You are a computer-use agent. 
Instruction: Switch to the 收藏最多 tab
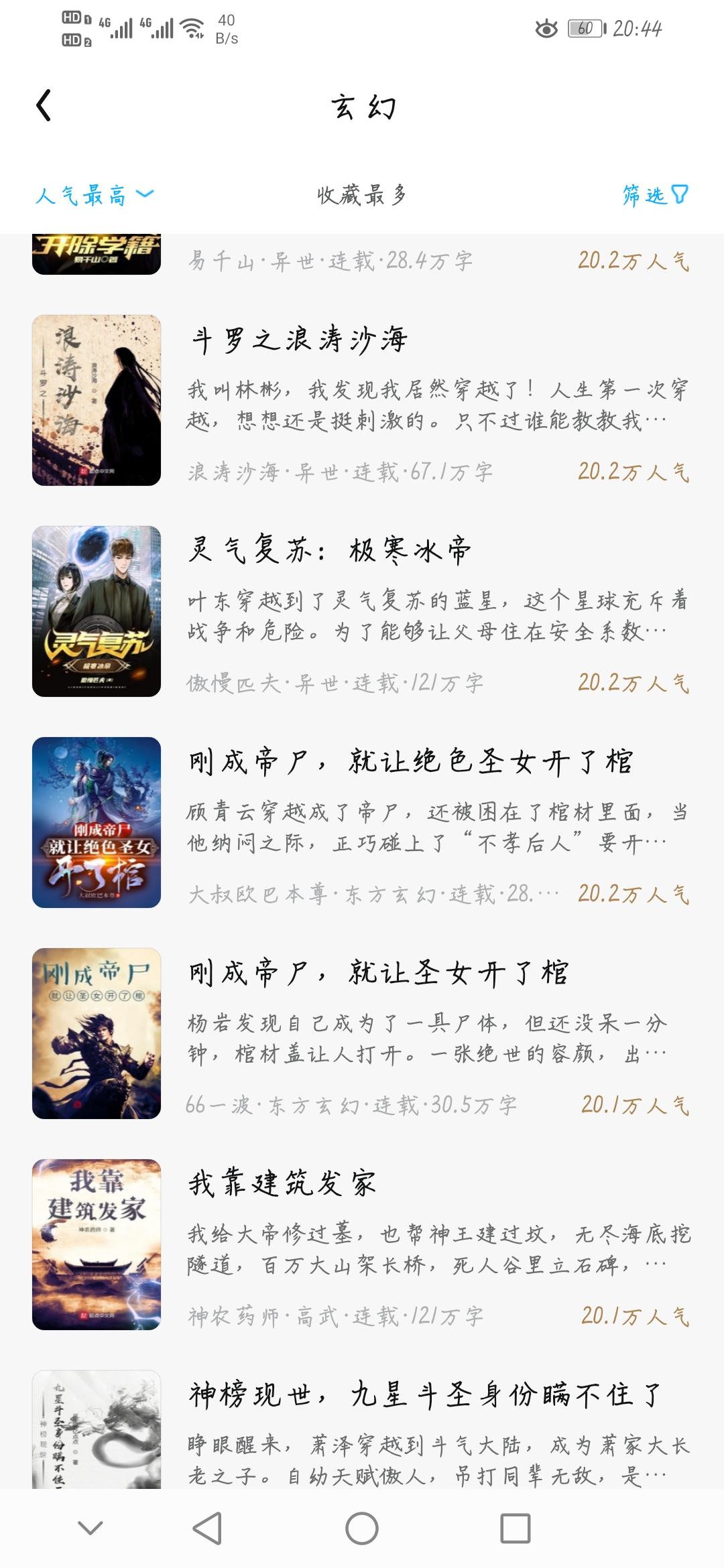(x=362, y=196)
